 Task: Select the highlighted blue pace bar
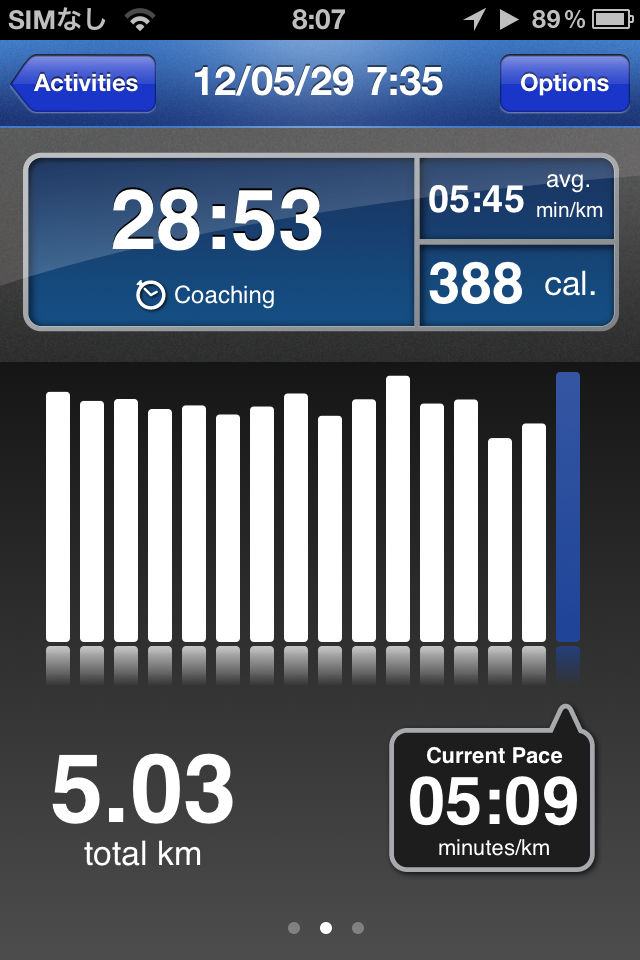[x=567, y=507]
